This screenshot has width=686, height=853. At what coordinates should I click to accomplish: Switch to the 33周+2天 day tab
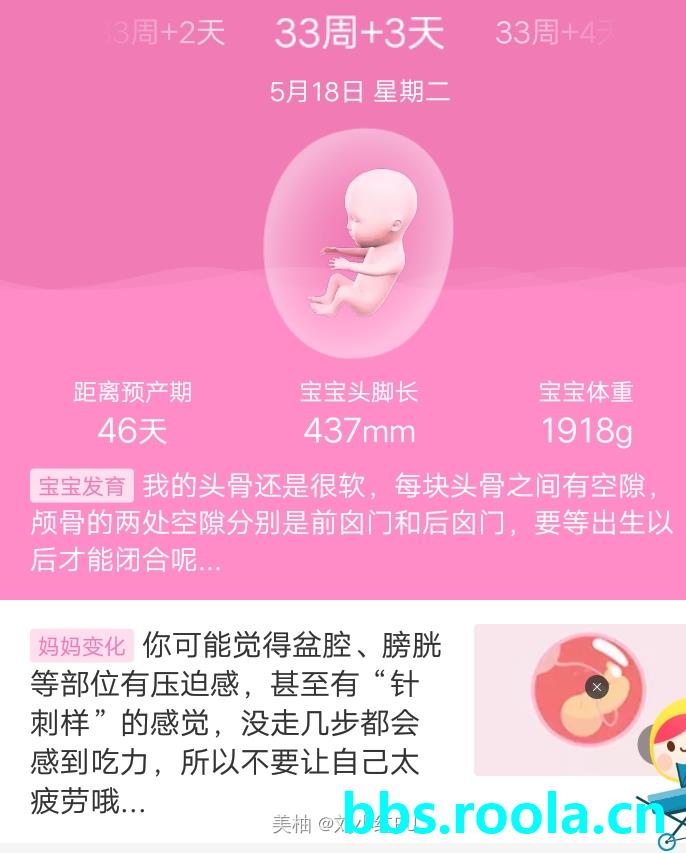tap(166, 33)
